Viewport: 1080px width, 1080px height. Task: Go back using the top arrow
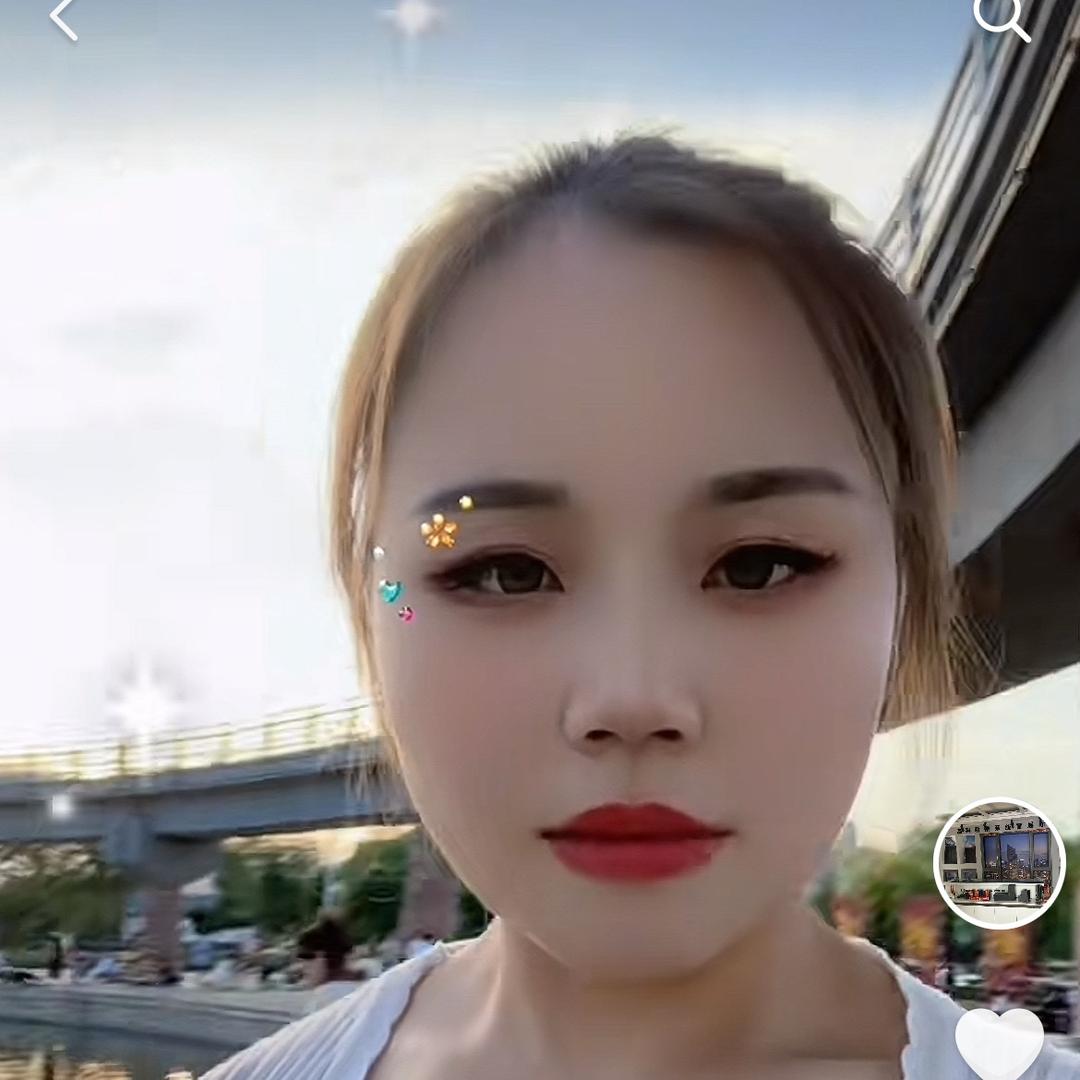point(63,19)
